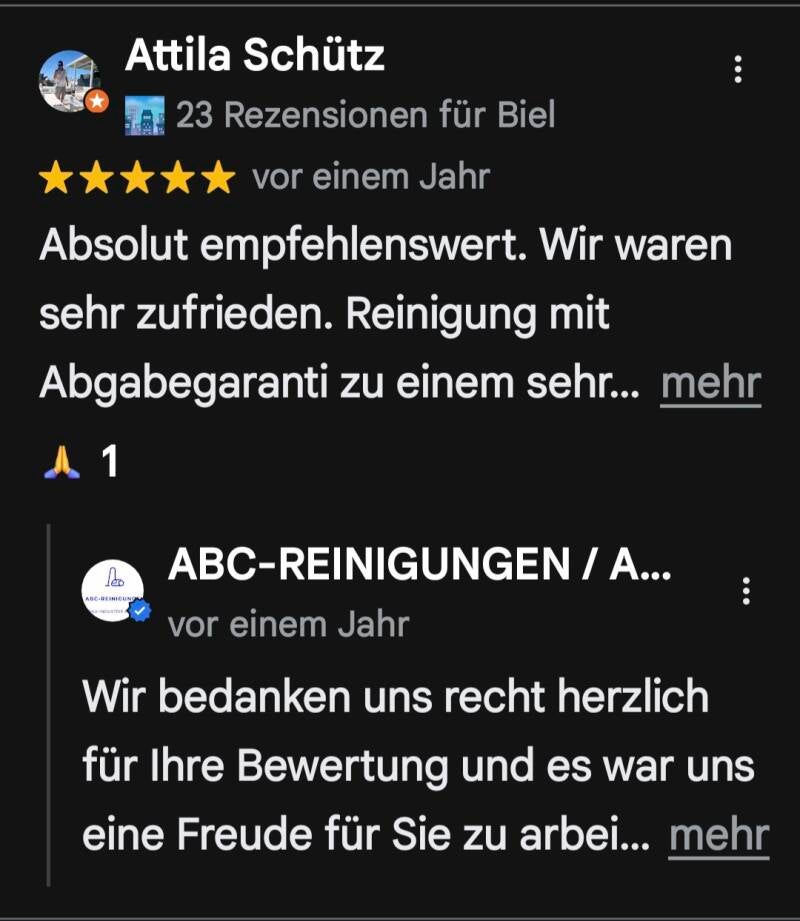This screenshot has width=800, height=921.
Task: Open overflow menu for Attila Schütz's review
Action: 738,69
